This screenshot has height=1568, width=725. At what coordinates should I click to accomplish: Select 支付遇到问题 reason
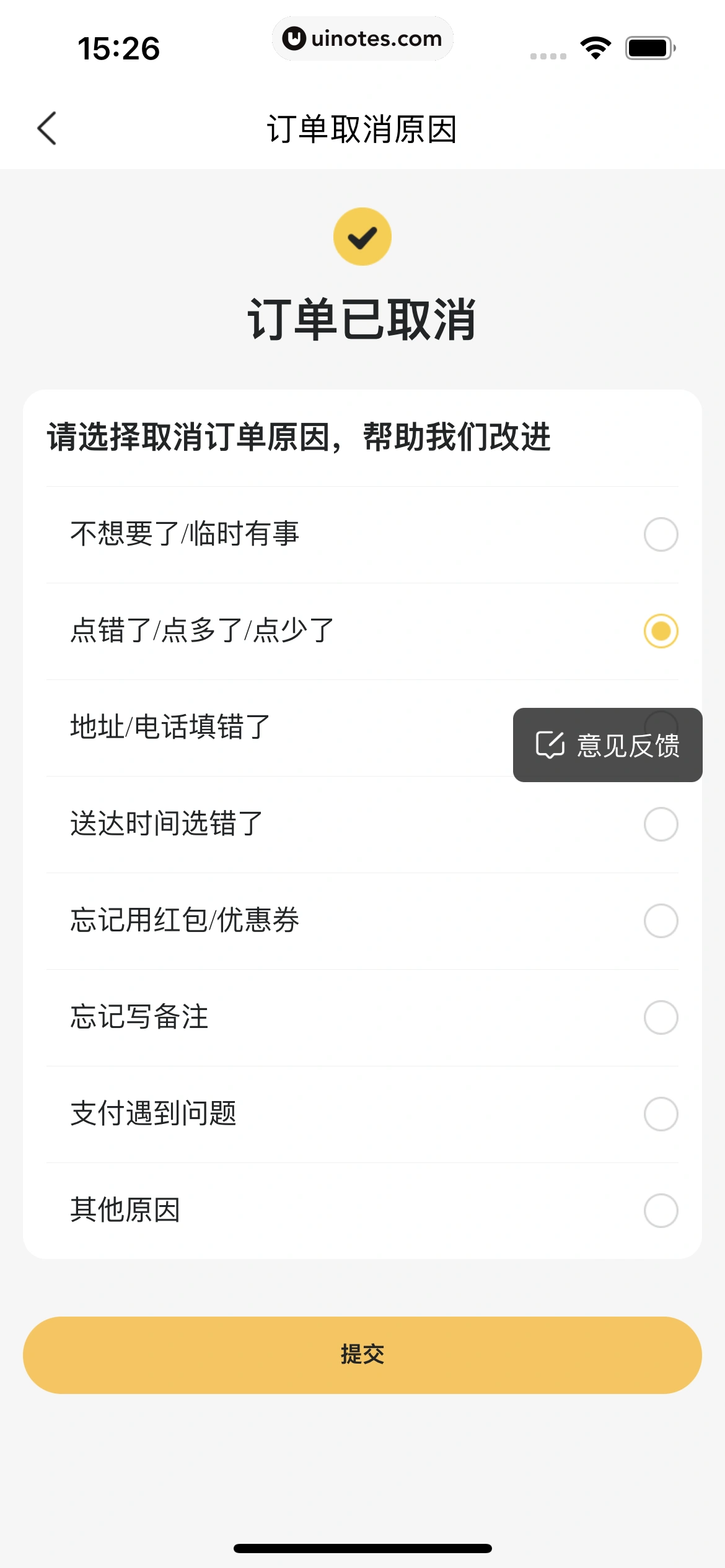[x=661, y=1114]
